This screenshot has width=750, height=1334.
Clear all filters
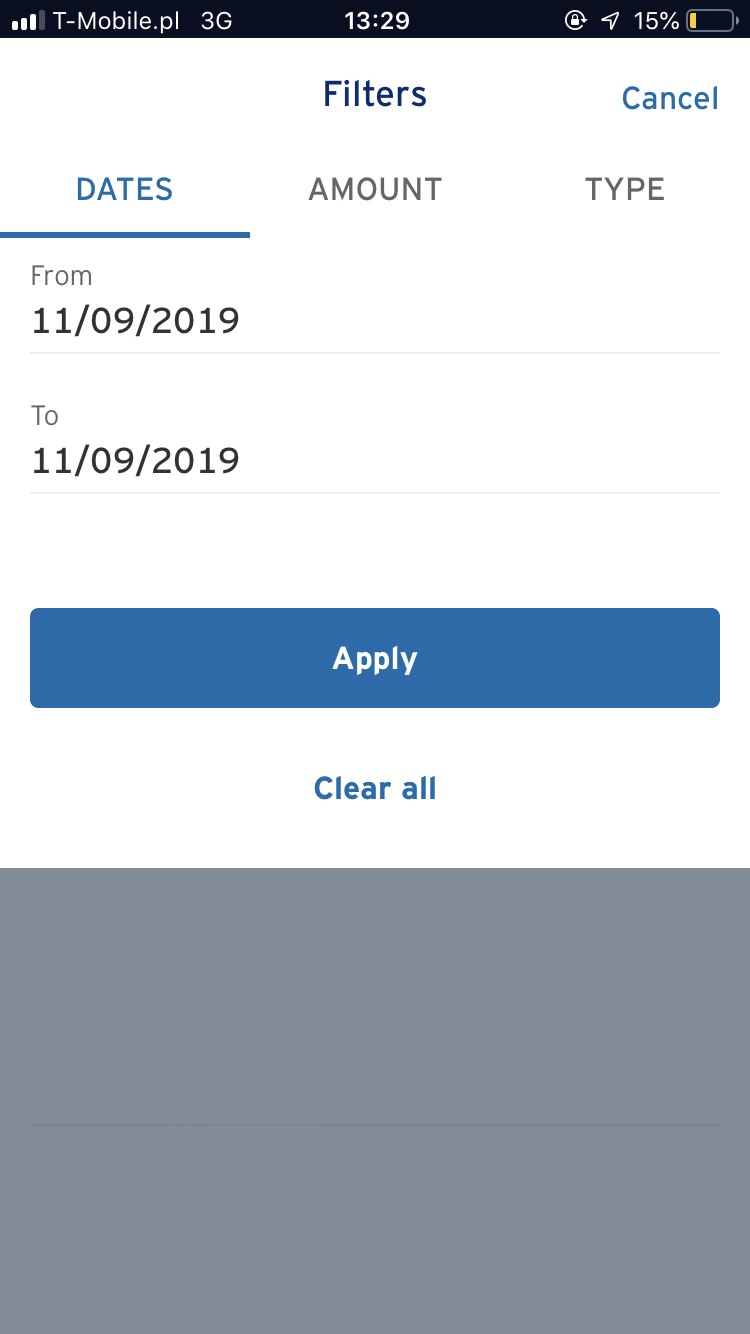375,788
